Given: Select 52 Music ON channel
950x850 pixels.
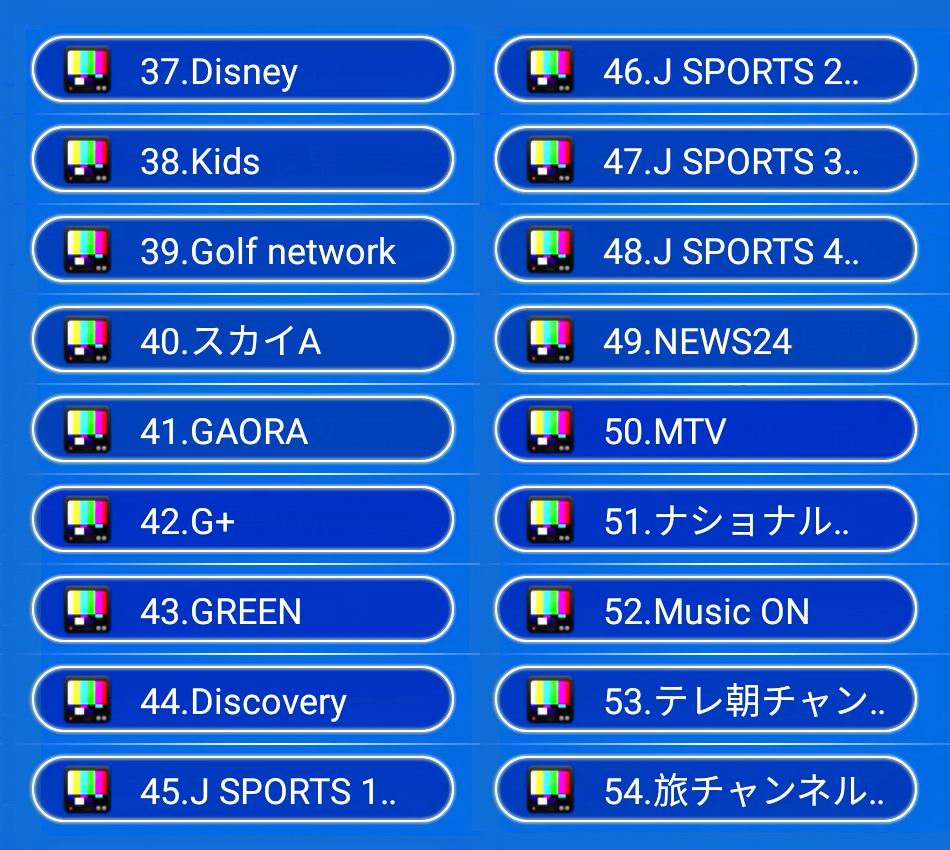Looking at the screenshot, I should 705,611.
